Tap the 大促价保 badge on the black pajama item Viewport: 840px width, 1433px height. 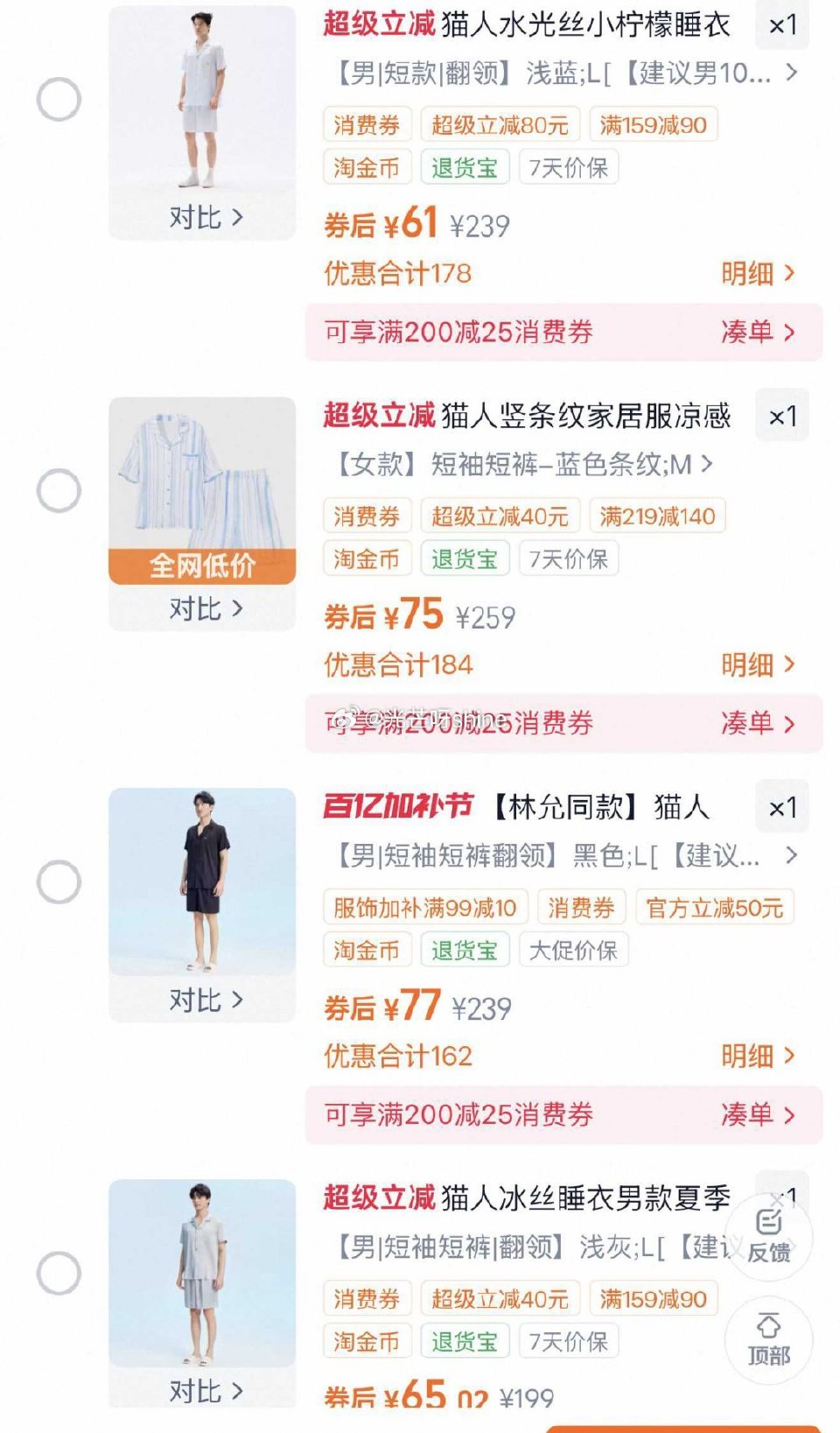tap(573, 949)
